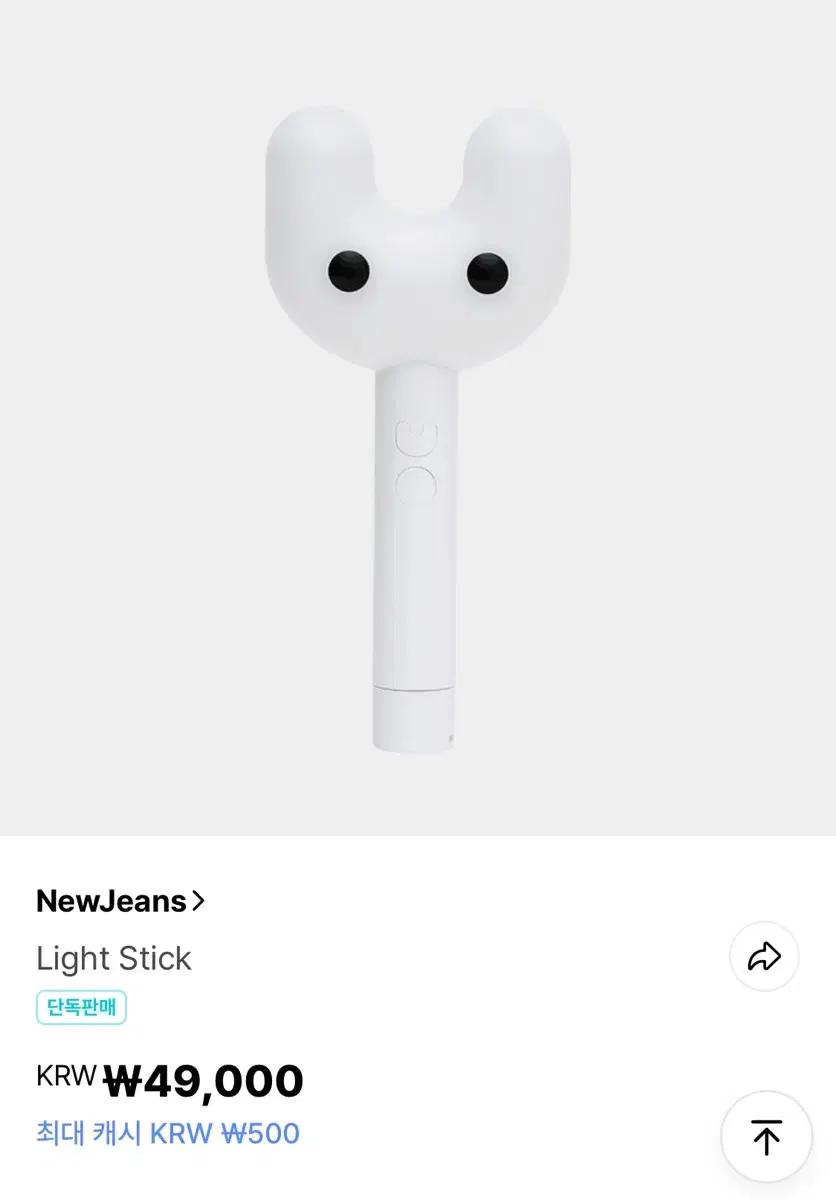Click the teal exclusive-sale tag below the title
Image resolution: width=836 pixels, height=1200 pixels.
point(82,1009)
